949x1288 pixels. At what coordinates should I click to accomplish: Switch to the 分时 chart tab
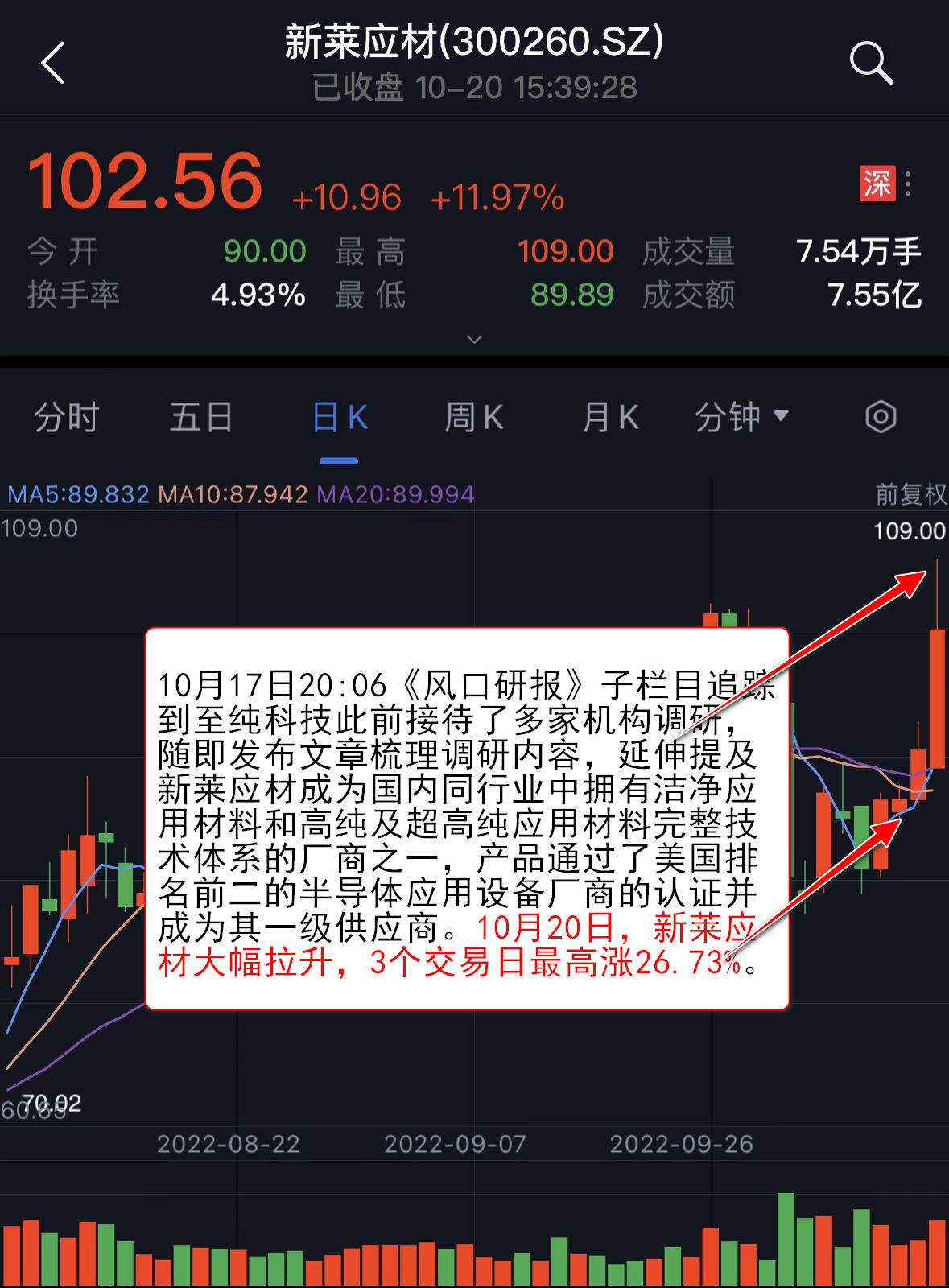tap(67, 418)
